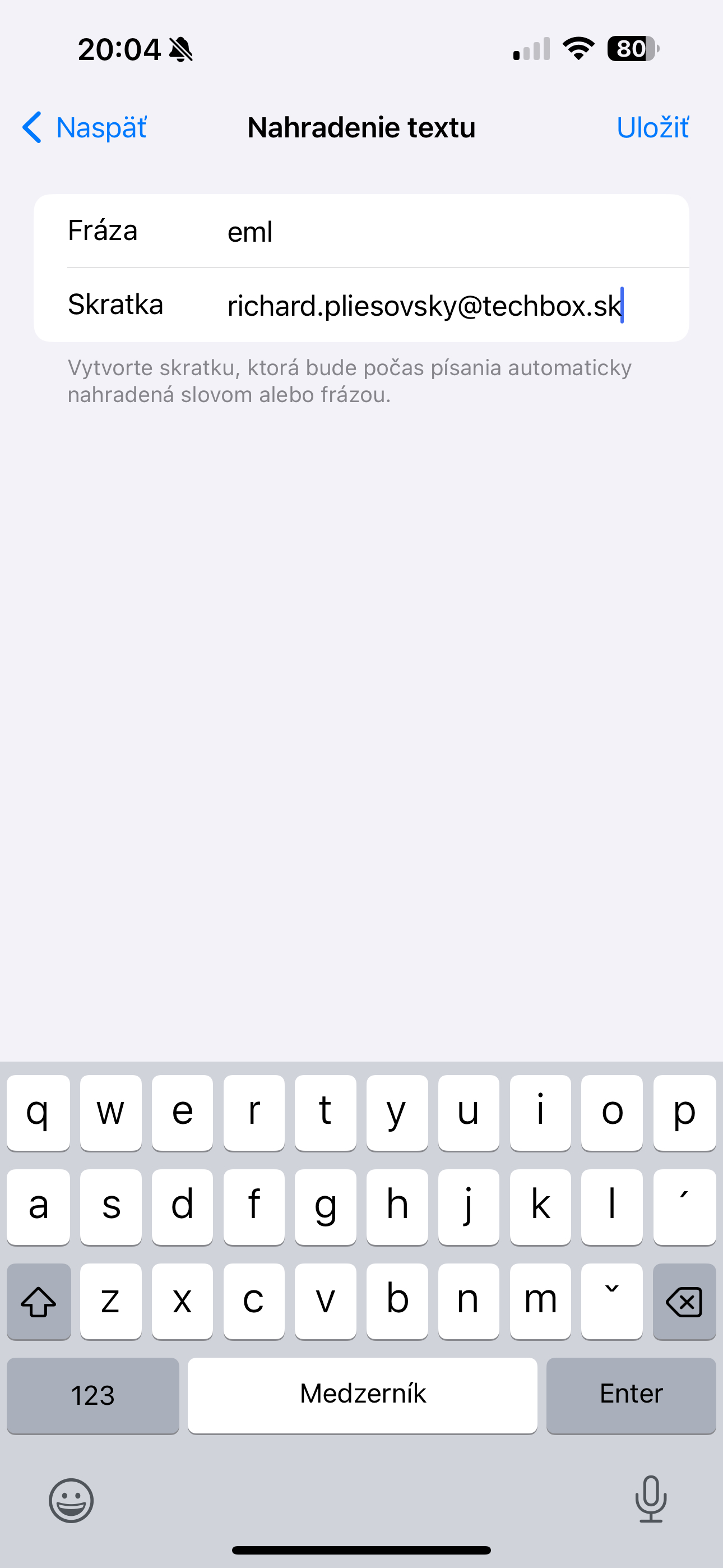
Task: Start dictation with the microphone icon
Action: click(x=651, y=1499)
